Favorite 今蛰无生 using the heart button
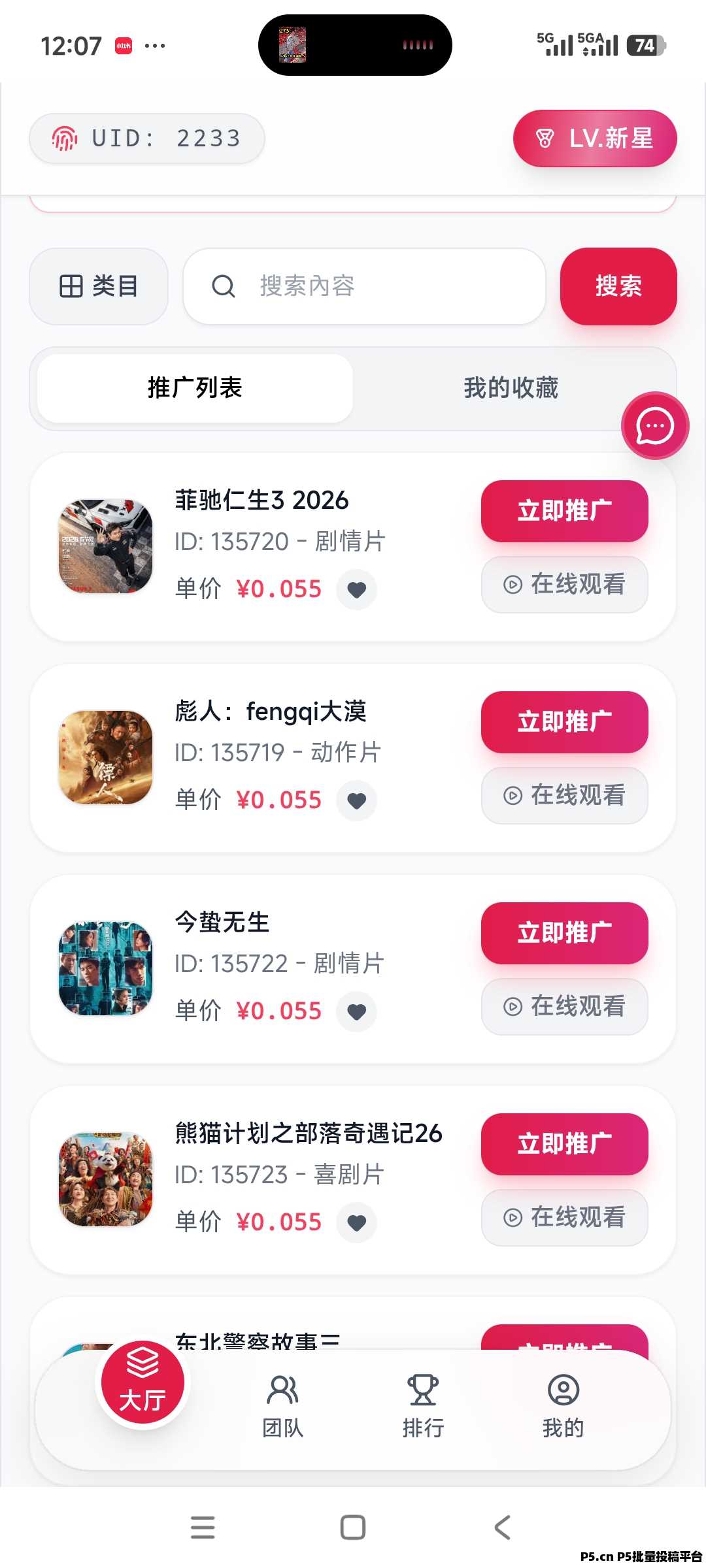Screen dimensions: 706x1568 tap(357, 1011)
